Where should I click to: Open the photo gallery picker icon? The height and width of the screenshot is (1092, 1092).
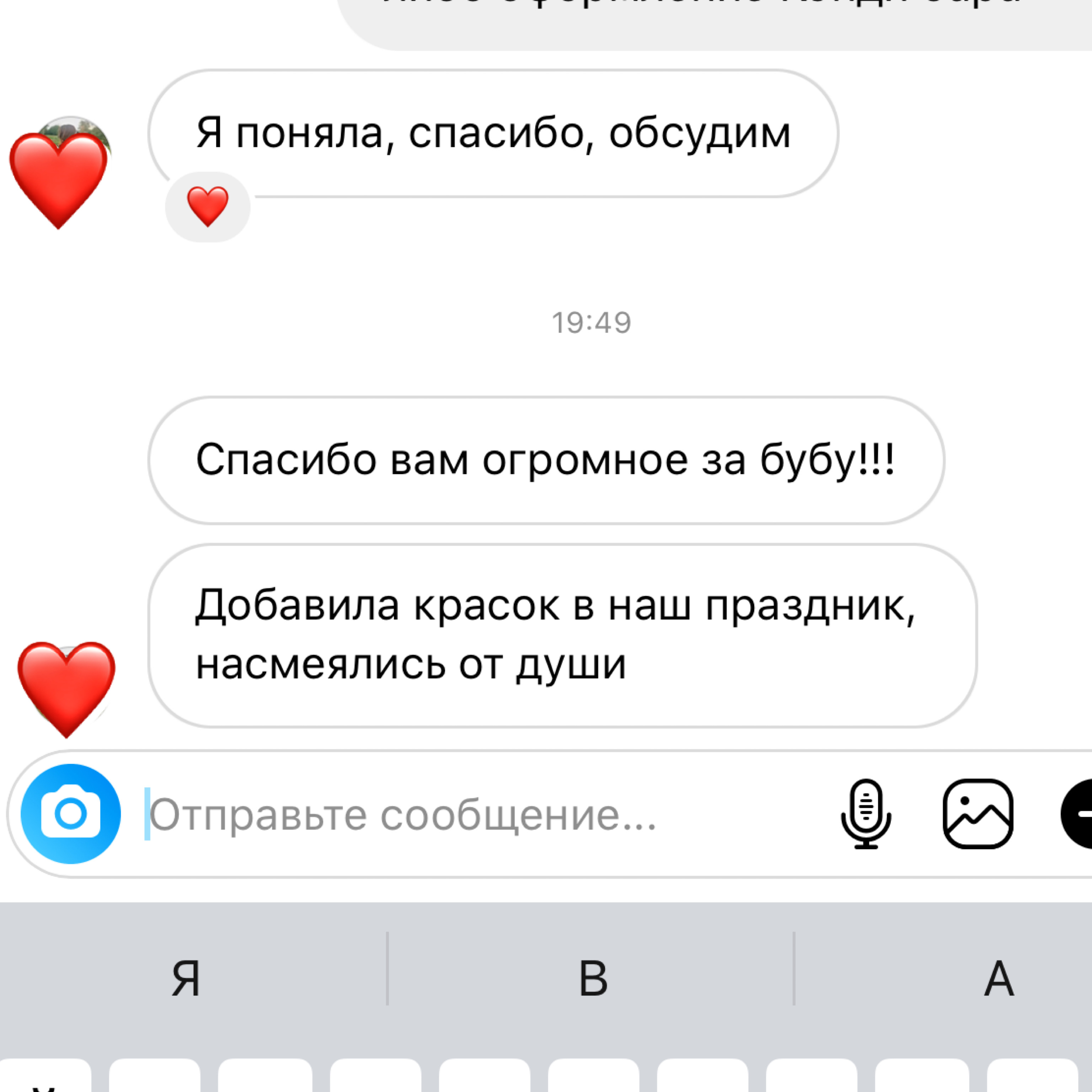coord(978,814)
